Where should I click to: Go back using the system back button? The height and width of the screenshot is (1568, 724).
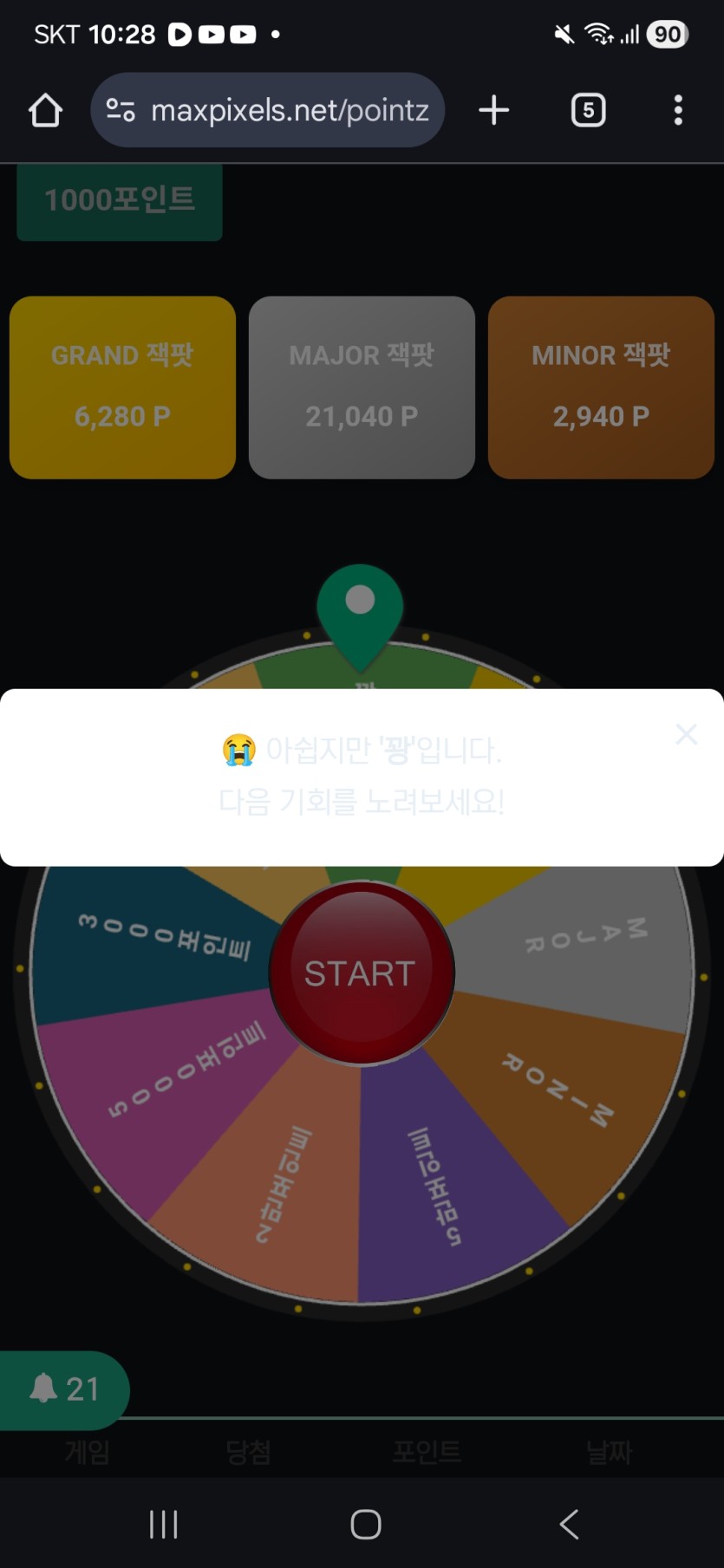coord(569,1524)
